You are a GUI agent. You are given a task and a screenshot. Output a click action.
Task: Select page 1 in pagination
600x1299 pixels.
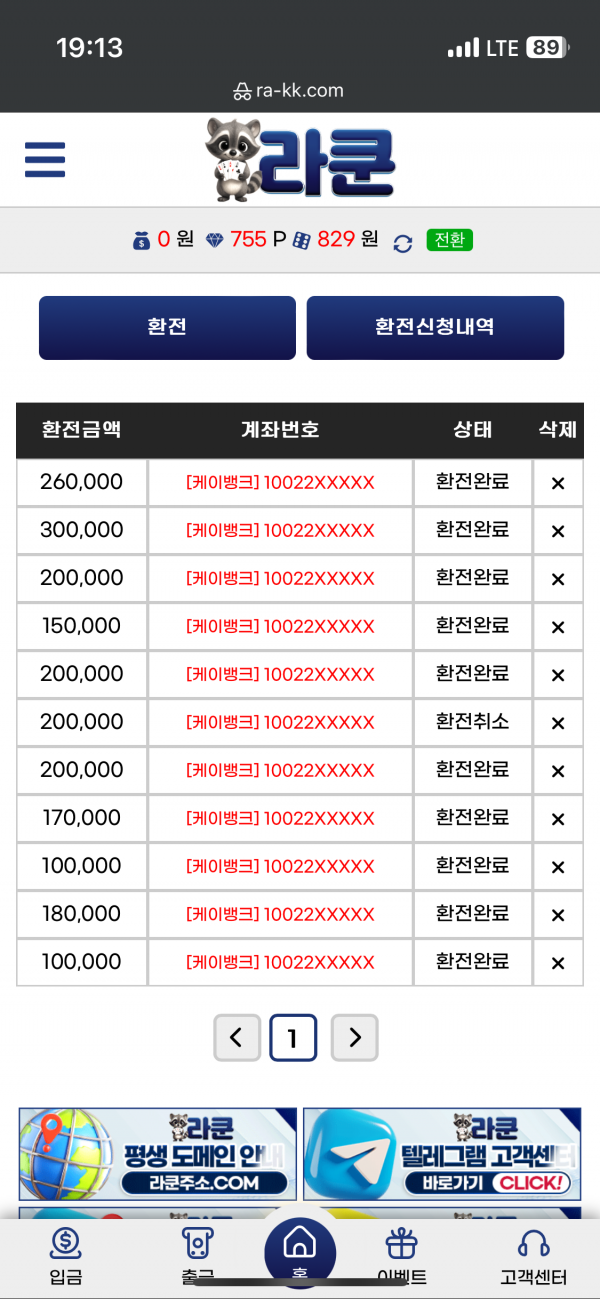(293, 1038)
